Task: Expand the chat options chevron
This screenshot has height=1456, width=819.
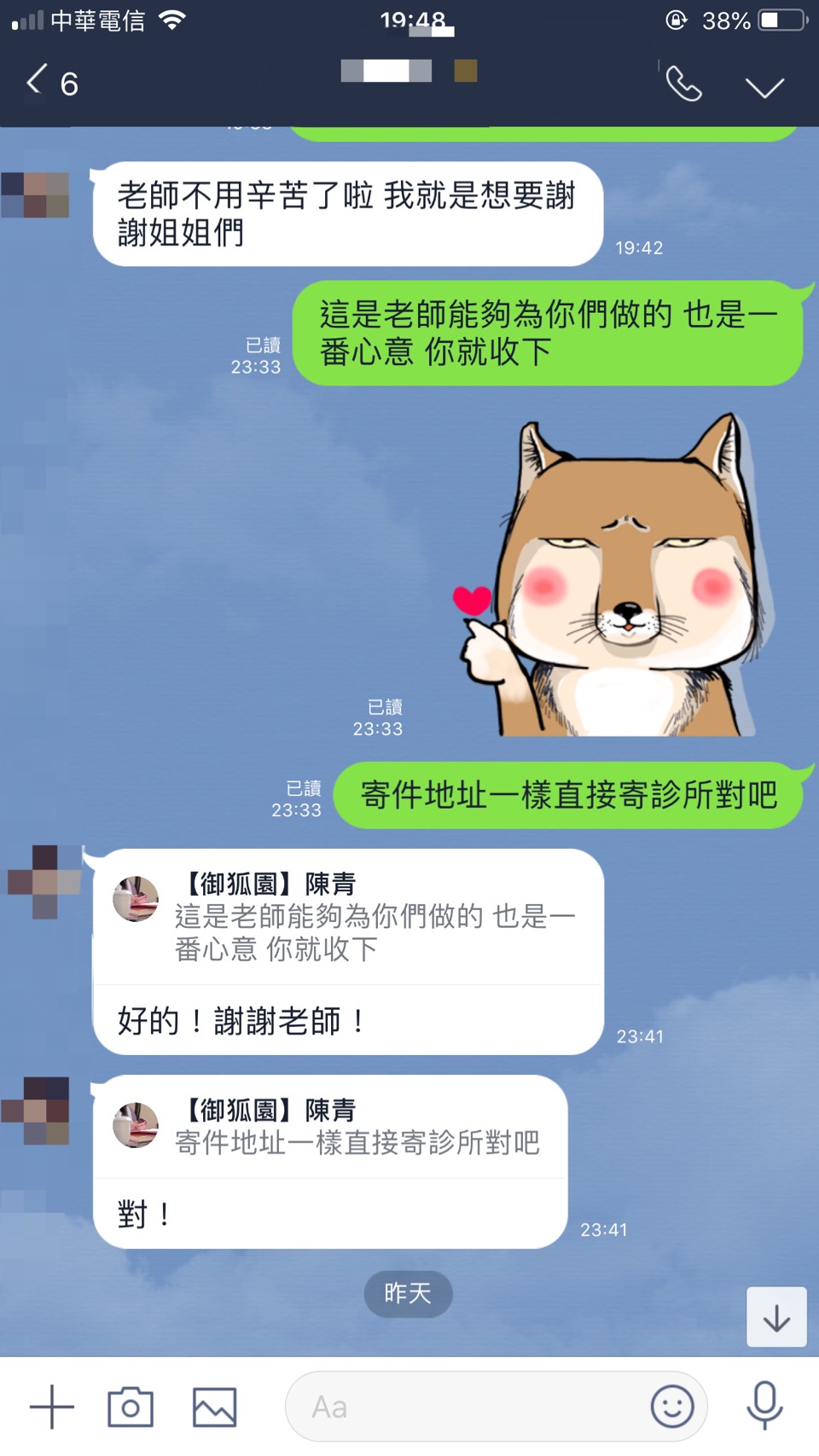Action: pyautogui.click(x=764, y=87)
